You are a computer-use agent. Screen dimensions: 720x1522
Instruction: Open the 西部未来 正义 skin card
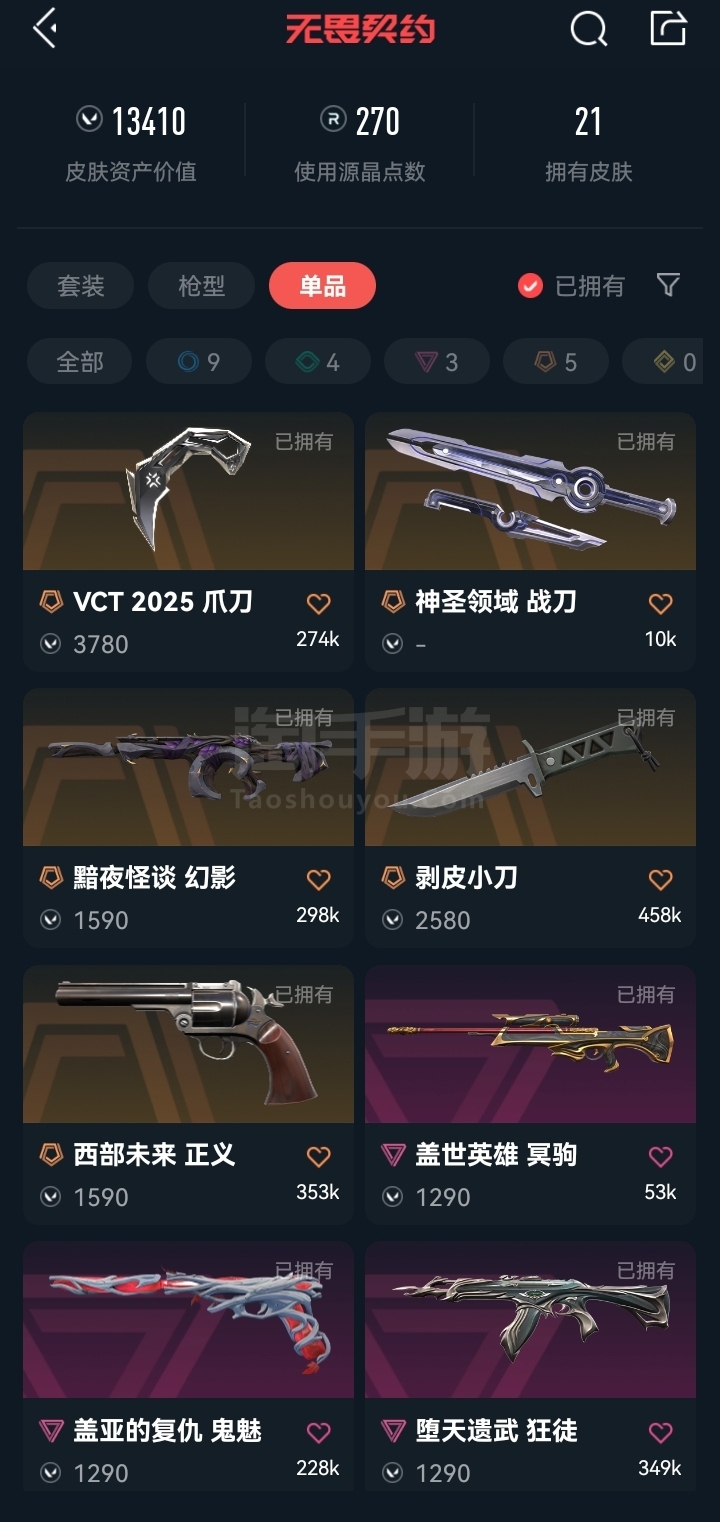188,1095
